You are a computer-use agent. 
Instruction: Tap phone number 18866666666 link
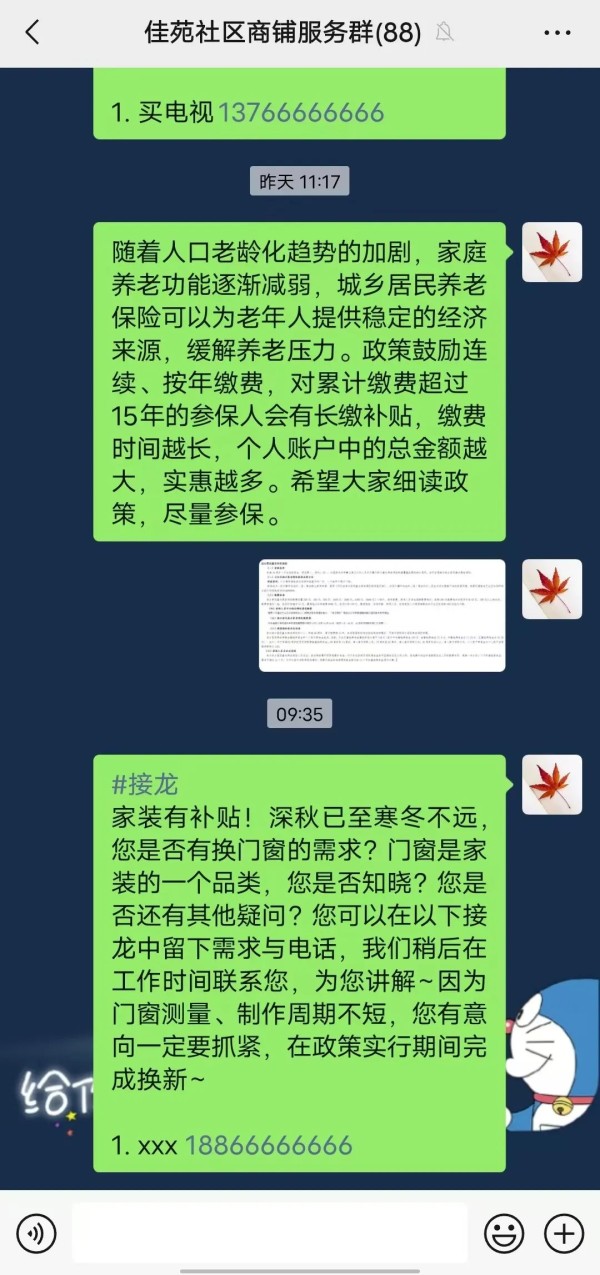coord(269,1144)
